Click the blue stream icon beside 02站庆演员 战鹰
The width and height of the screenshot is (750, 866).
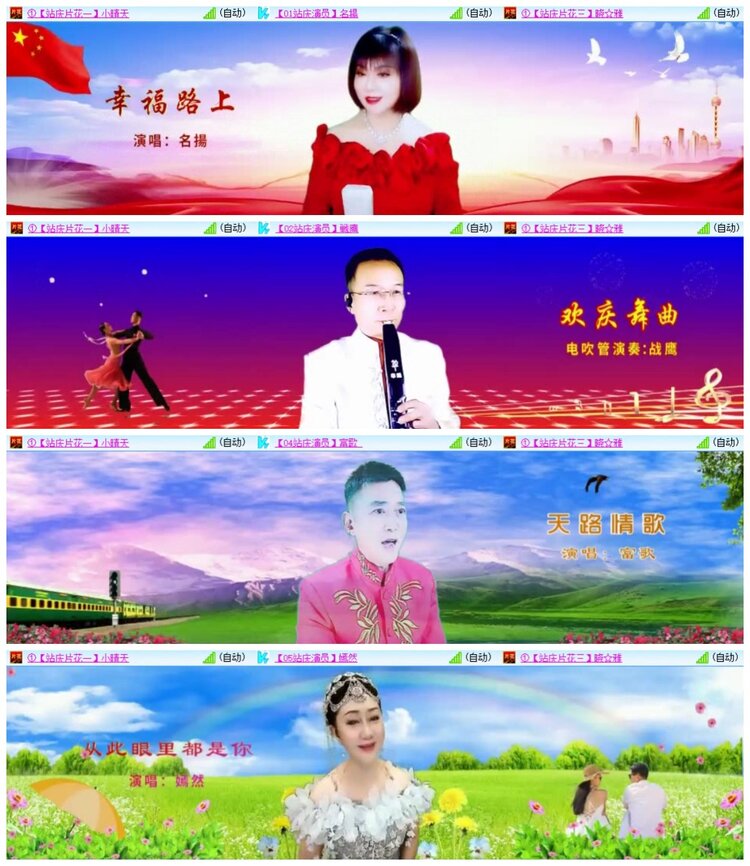click(262, 229)
